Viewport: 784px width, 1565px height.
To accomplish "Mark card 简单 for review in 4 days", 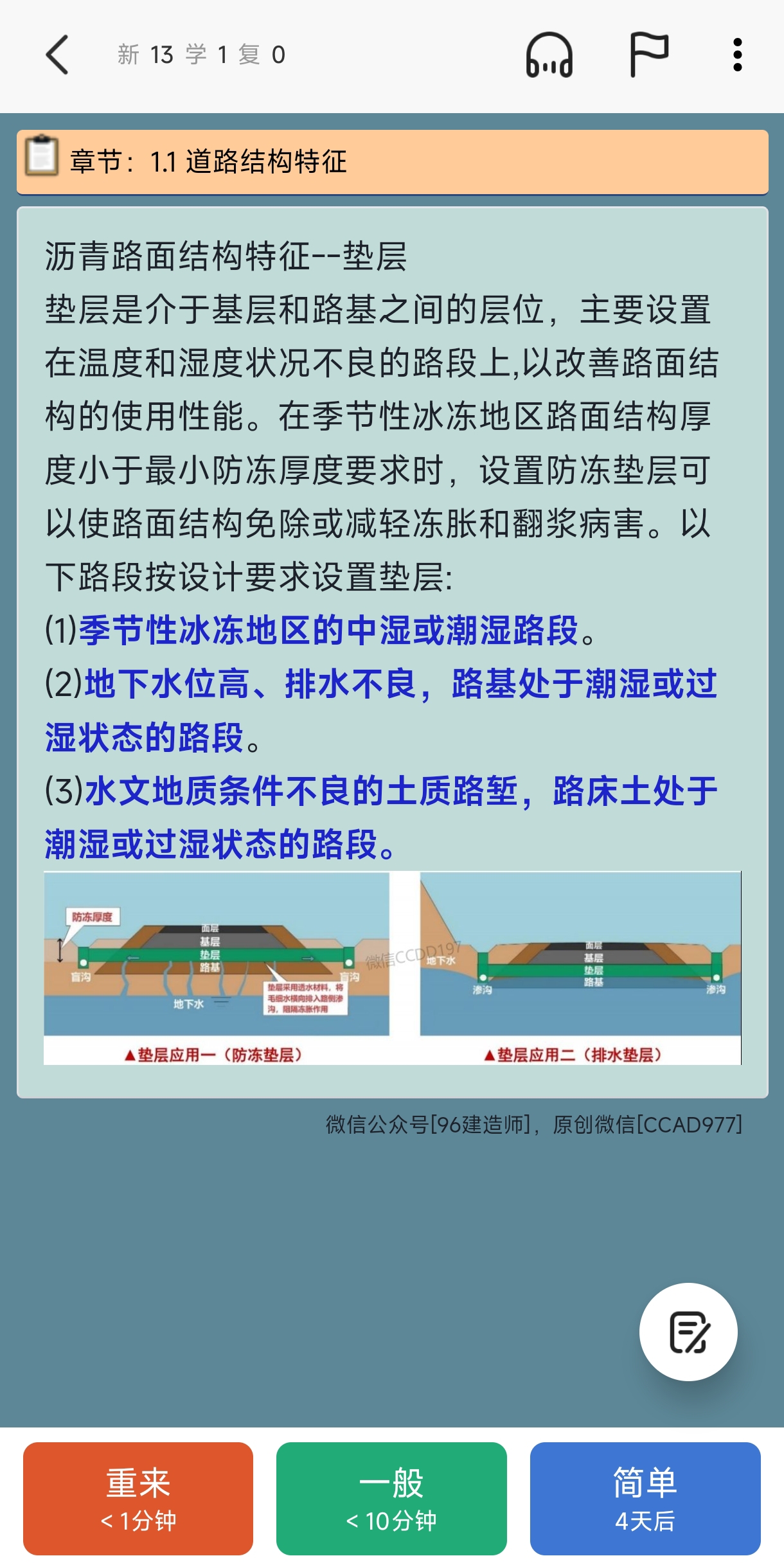I will point(645,1498).
